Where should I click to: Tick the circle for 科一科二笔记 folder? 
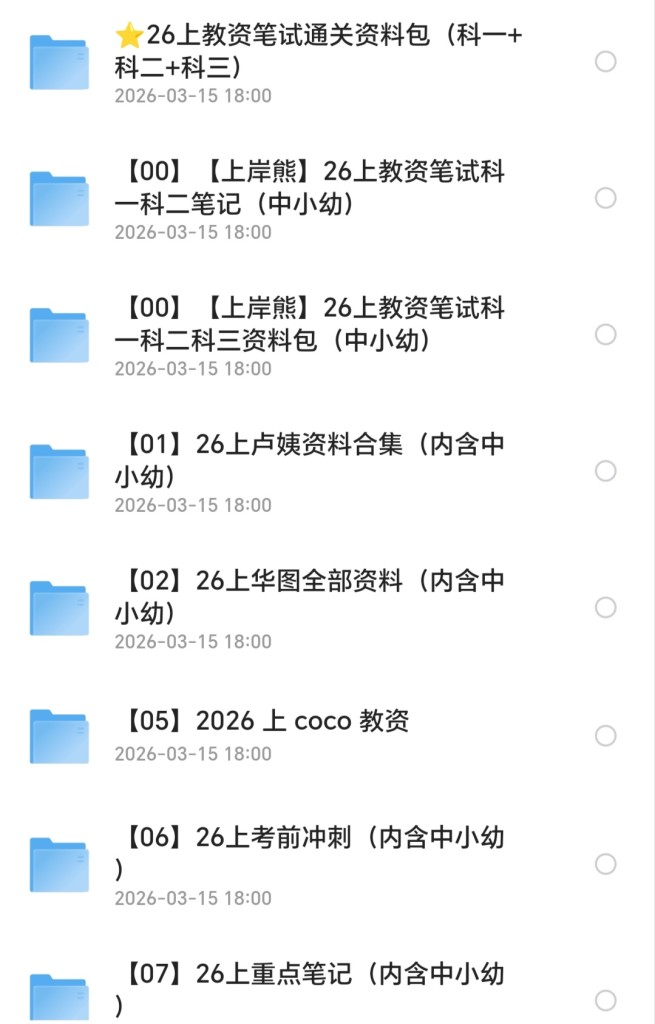[x=605, y=198]
